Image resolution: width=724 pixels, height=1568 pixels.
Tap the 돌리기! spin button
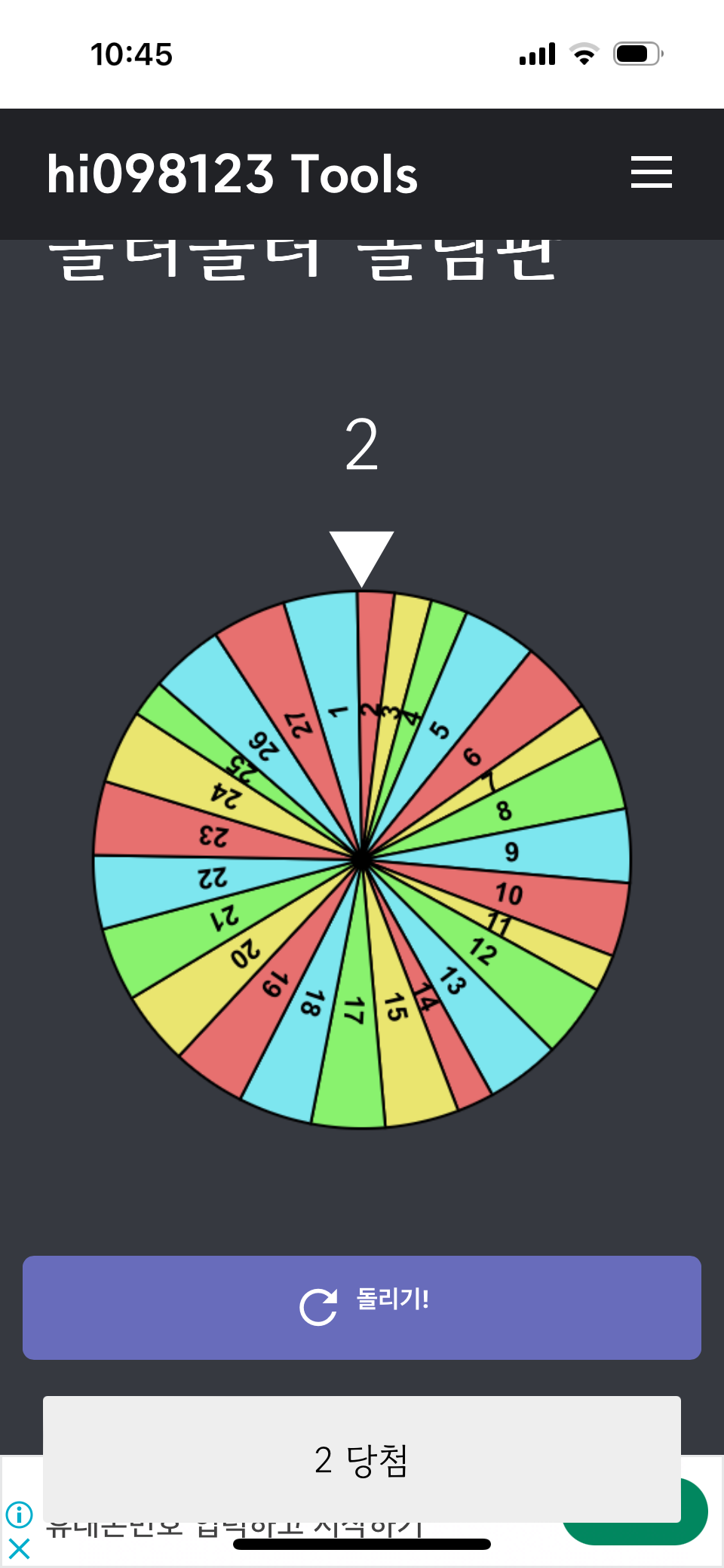362,1307
